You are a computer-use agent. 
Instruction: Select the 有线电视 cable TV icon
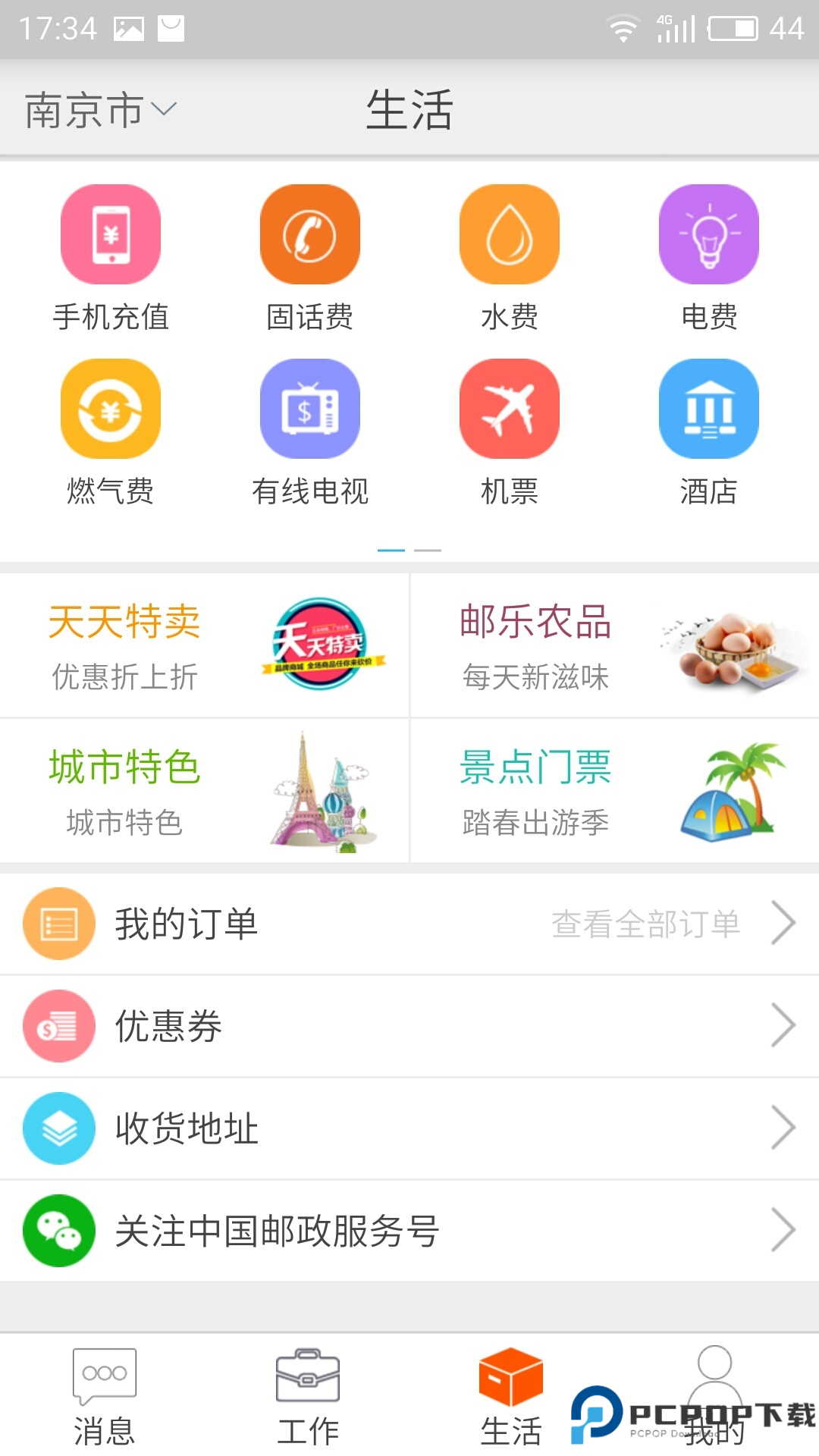(309, 409)
